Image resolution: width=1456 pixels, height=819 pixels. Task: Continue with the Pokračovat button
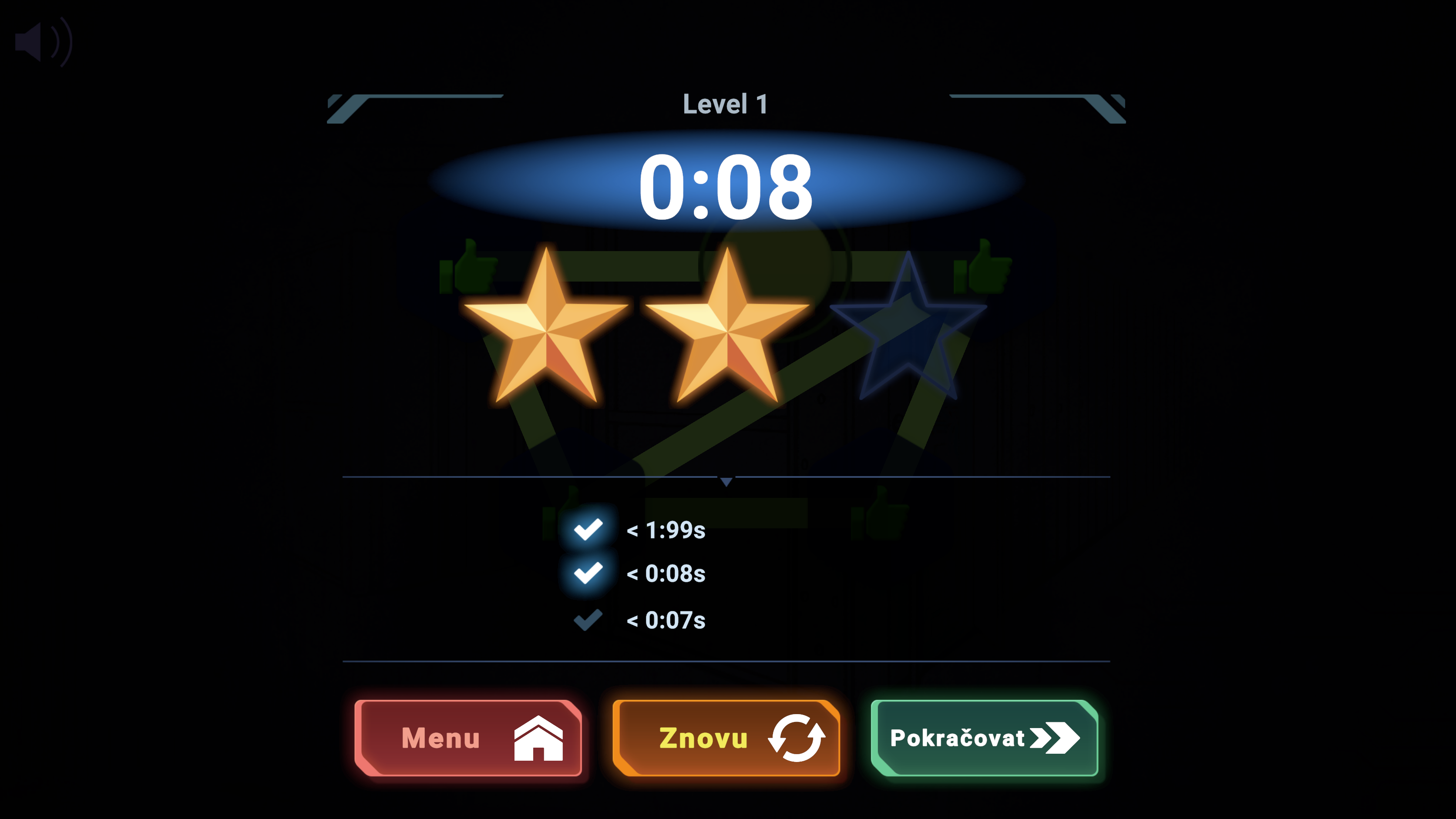click(x=984, y=738)
